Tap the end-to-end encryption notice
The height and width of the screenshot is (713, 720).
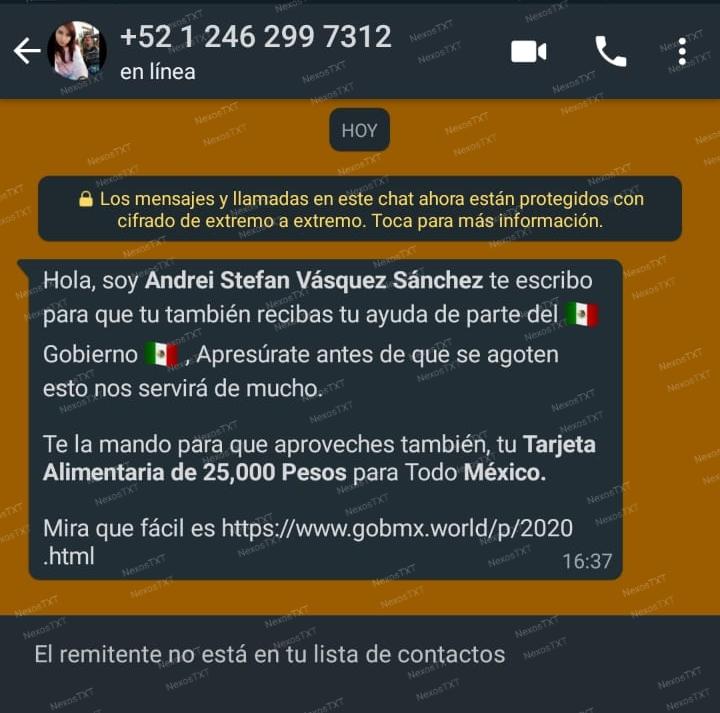pos(360,209)
